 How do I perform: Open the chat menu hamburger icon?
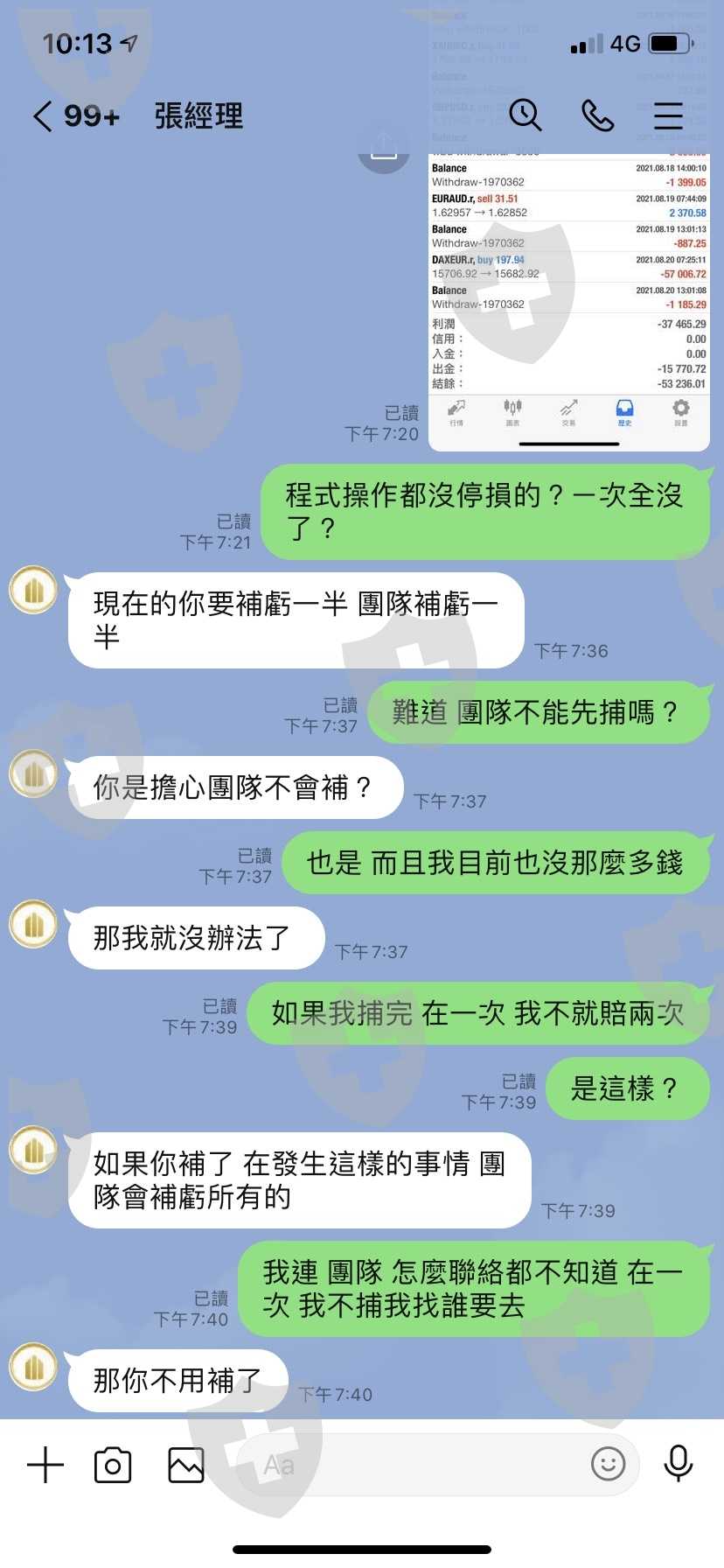668,115
